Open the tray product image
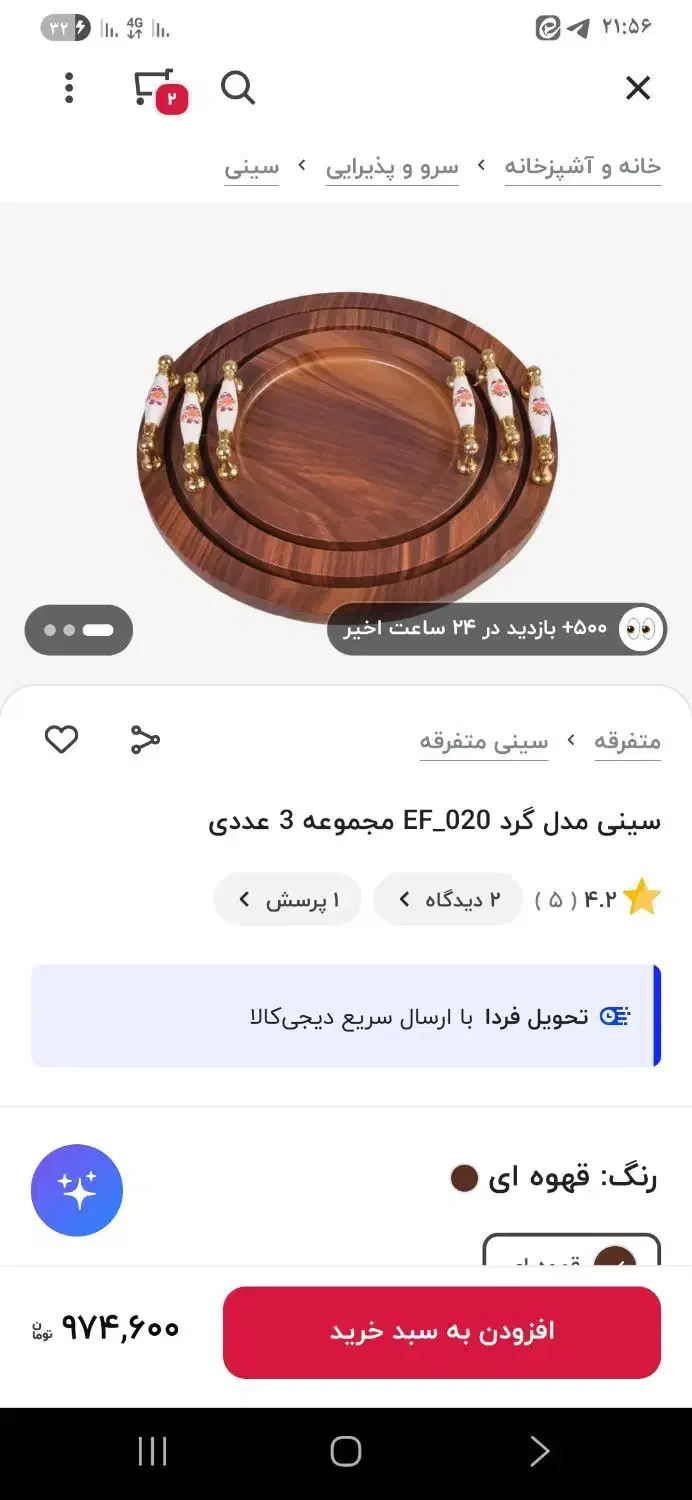The height and width of the screenshot is (1500, 692). [x=346, y=440]
